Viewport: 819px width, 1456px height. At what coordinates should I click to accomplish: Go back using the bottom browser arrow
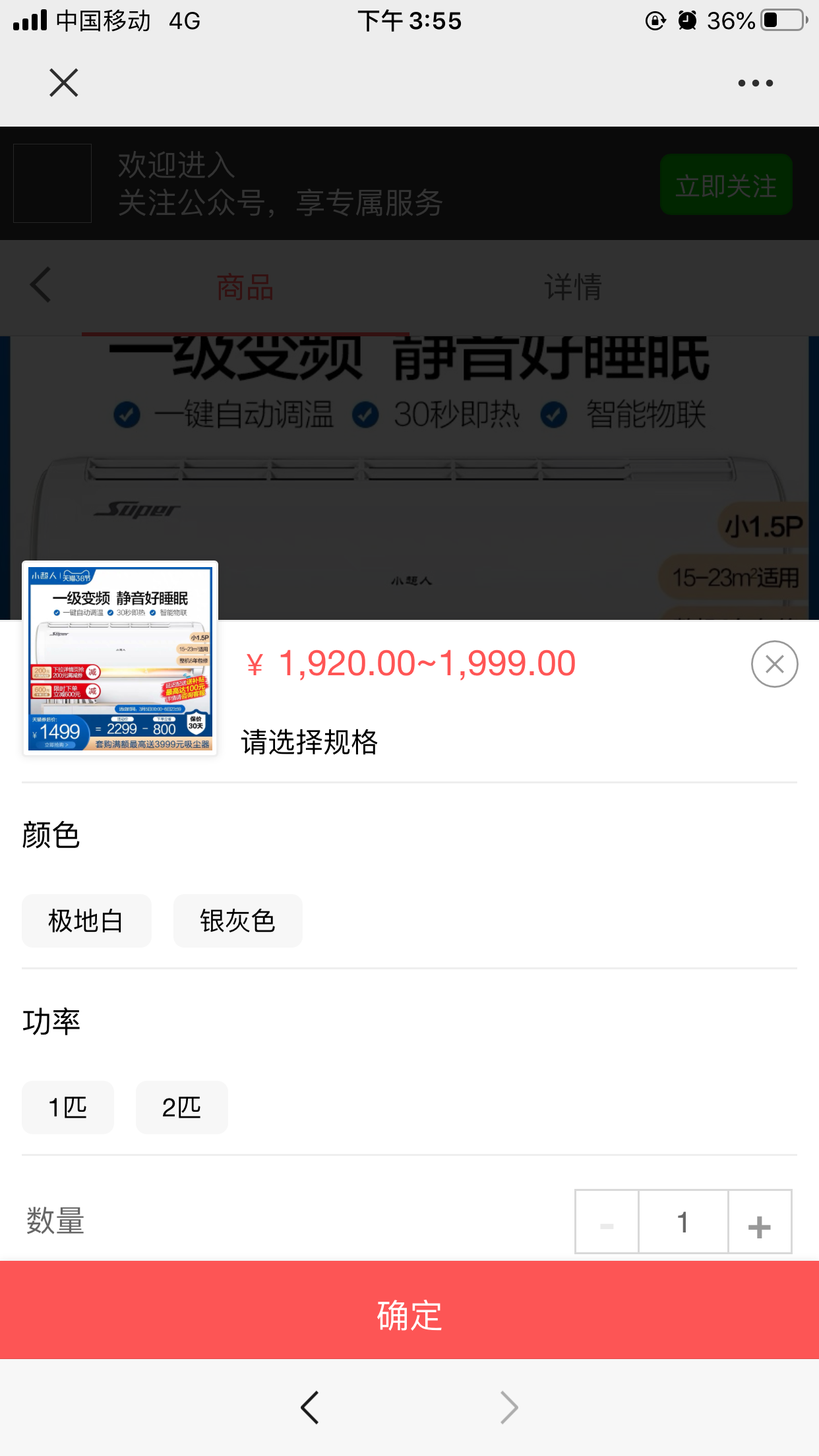(310, 1407)
